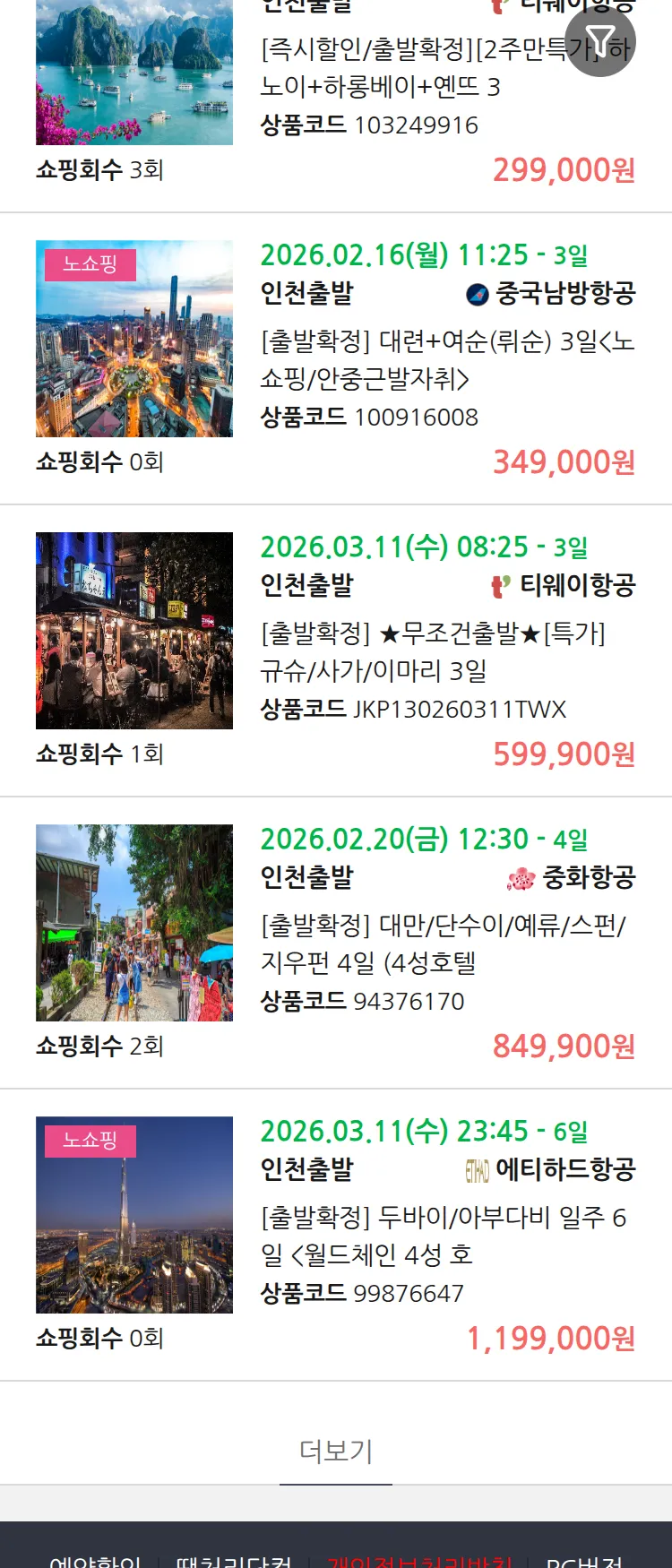Open the filter button
Image resolution: width=672 pixels, height=1568 pixels.
click(600, 41)
